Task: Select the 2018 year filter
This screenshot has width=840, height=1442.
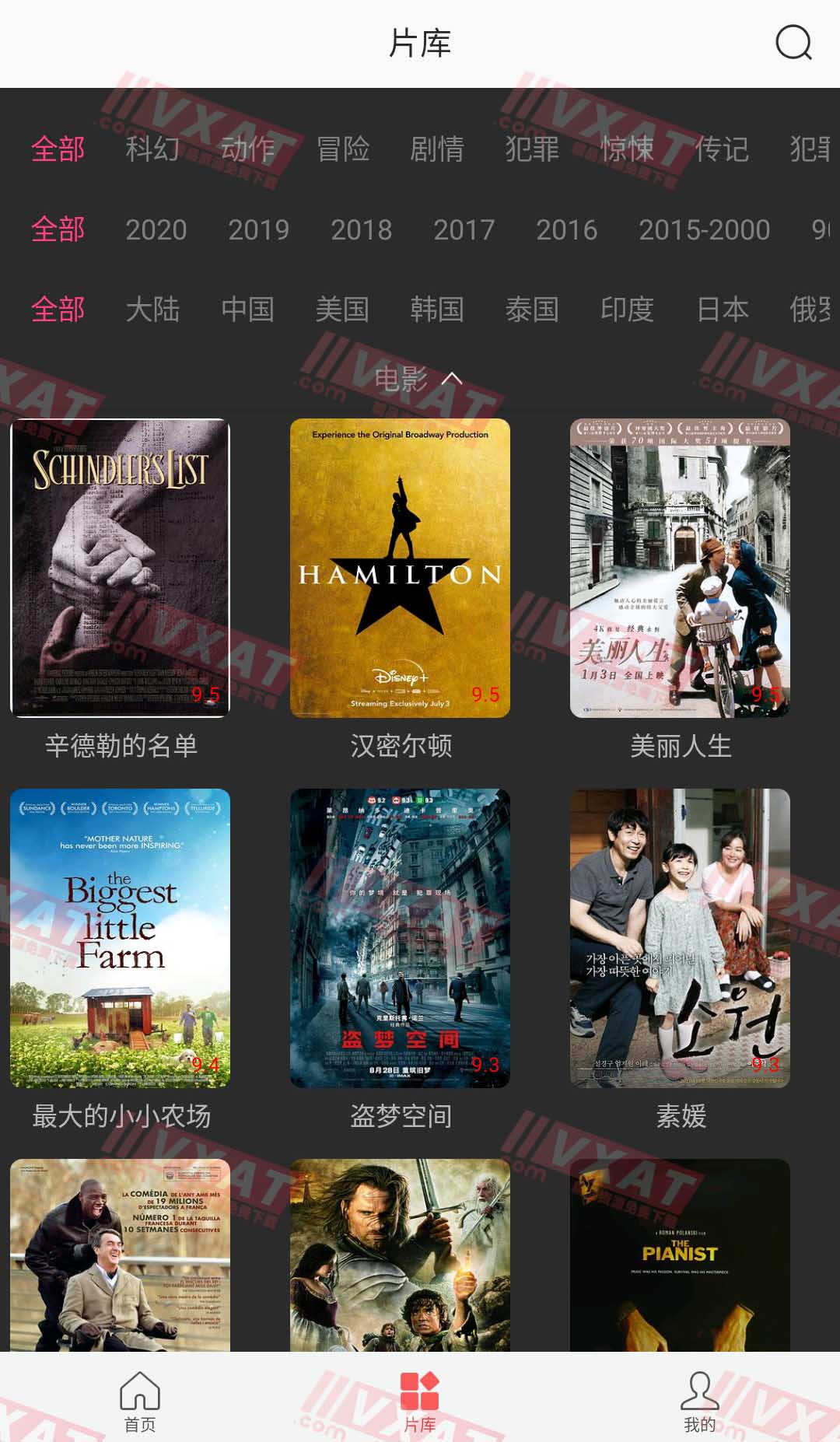Action: click(361, 229)
